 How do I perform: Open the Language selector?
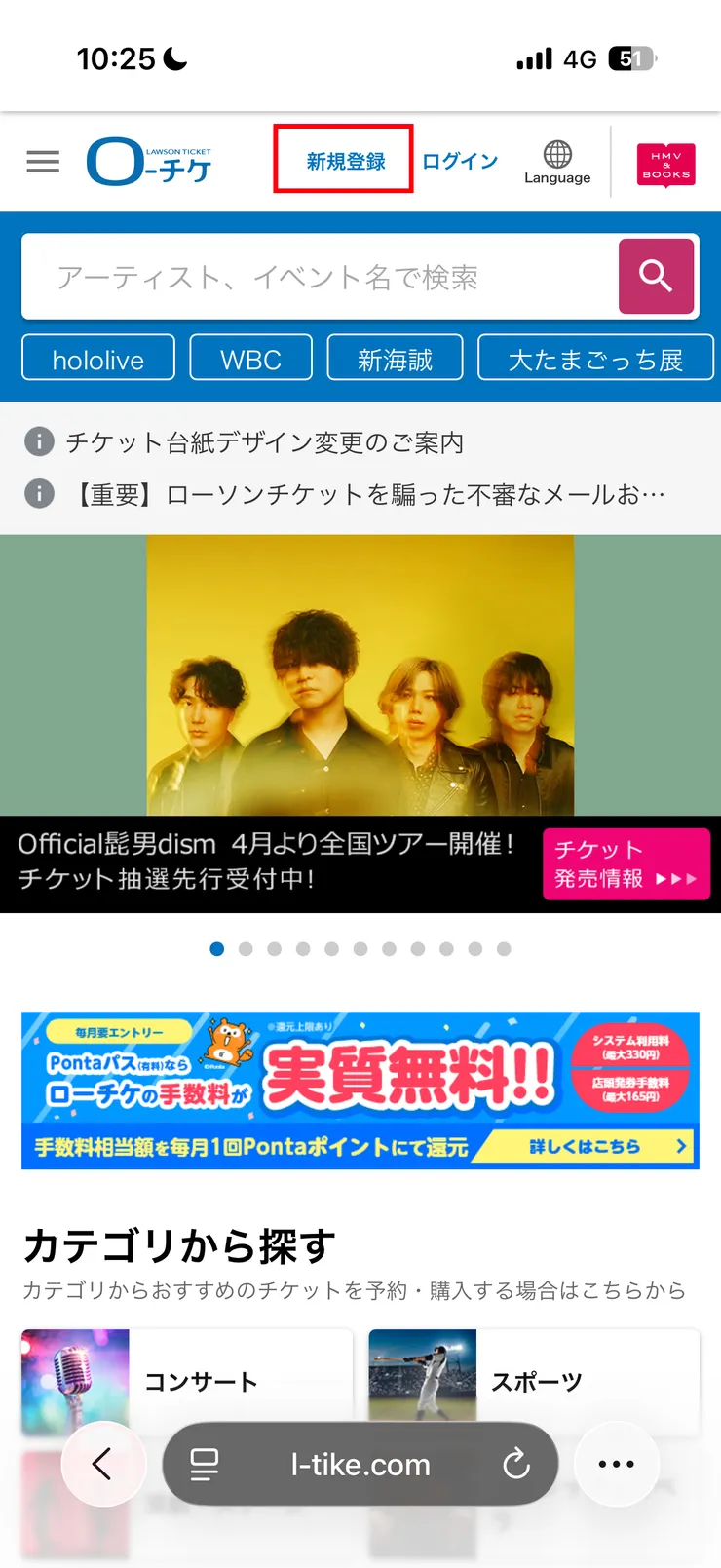(x=557, y=162)
